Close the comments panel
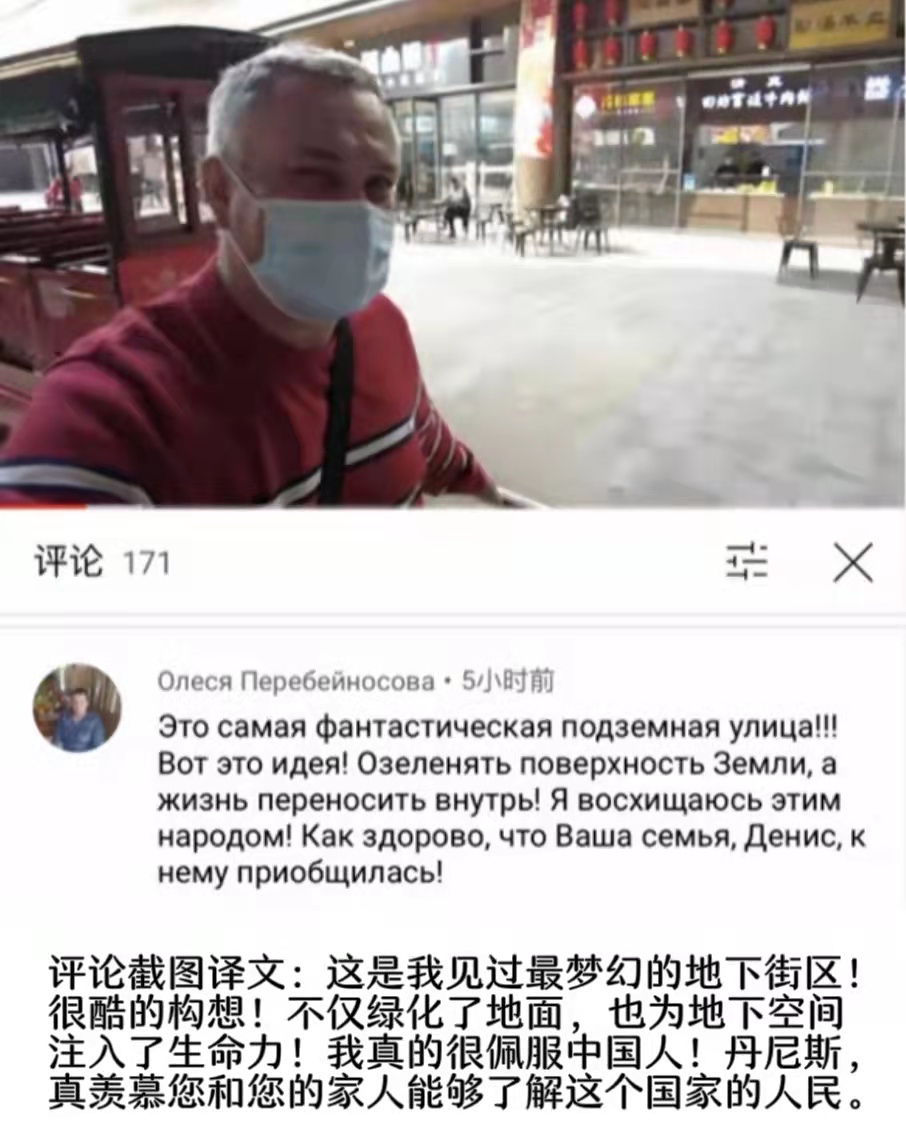The height and width of the screenshot is (1148, 906). pos(853,562)
